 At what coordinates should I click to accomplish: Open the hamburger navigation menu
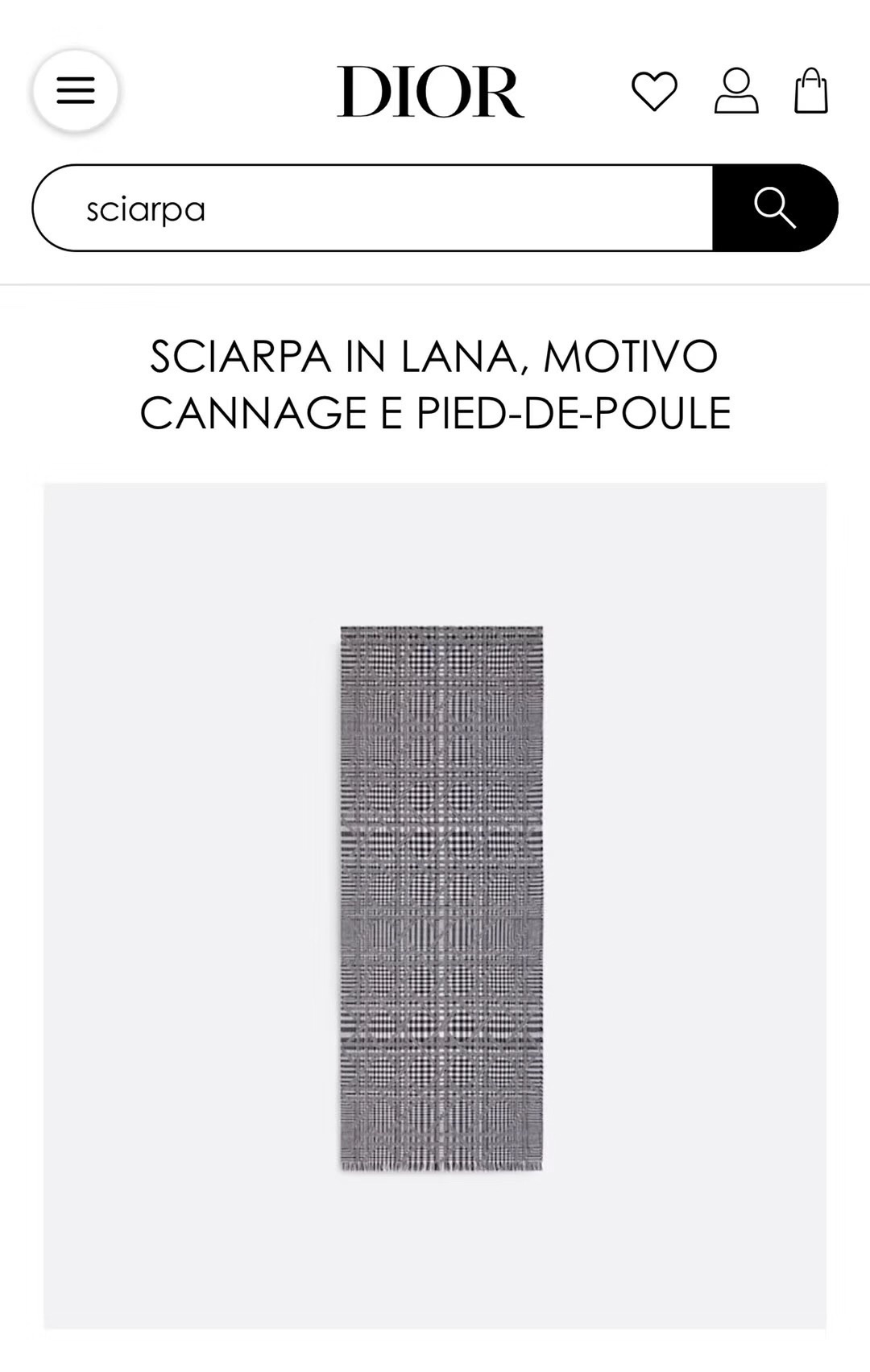(x=76, y=90)
